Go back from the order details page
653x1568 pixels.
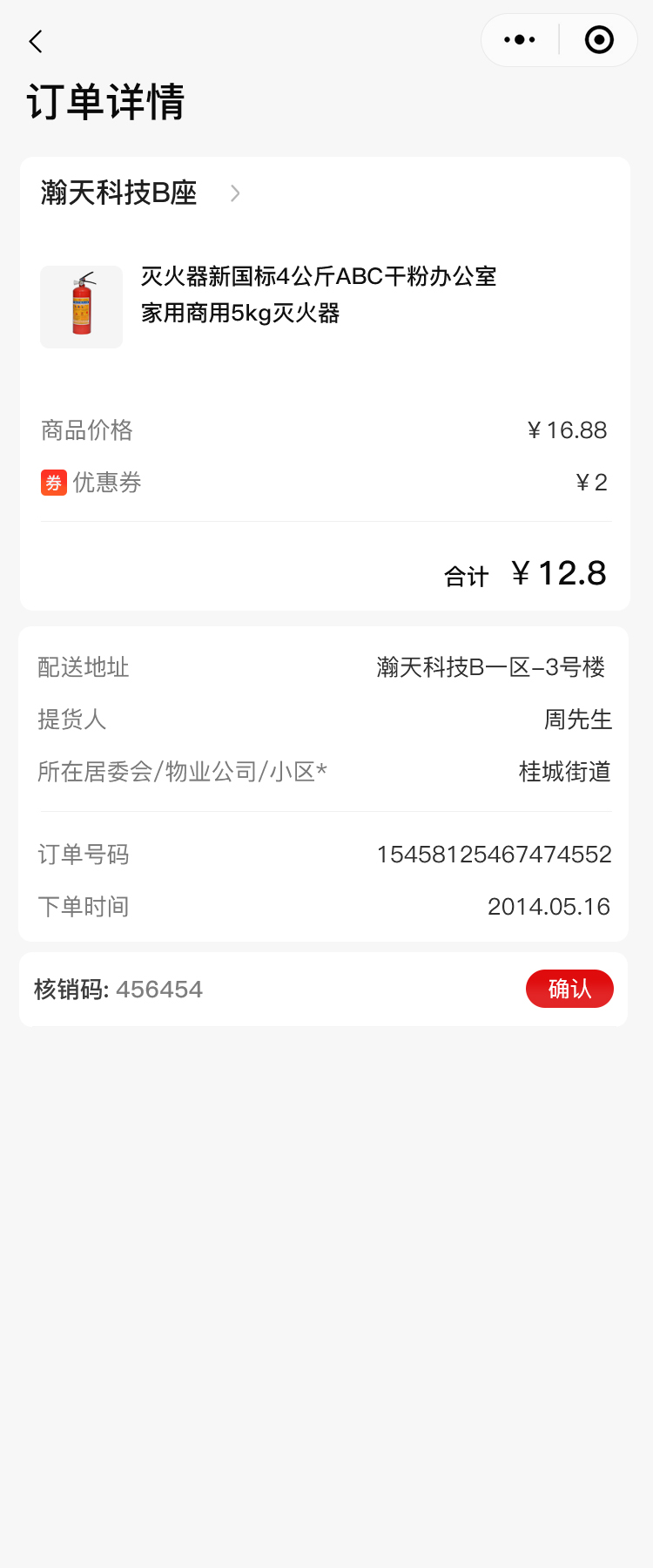pyautogui.click(x=36, y=41)
